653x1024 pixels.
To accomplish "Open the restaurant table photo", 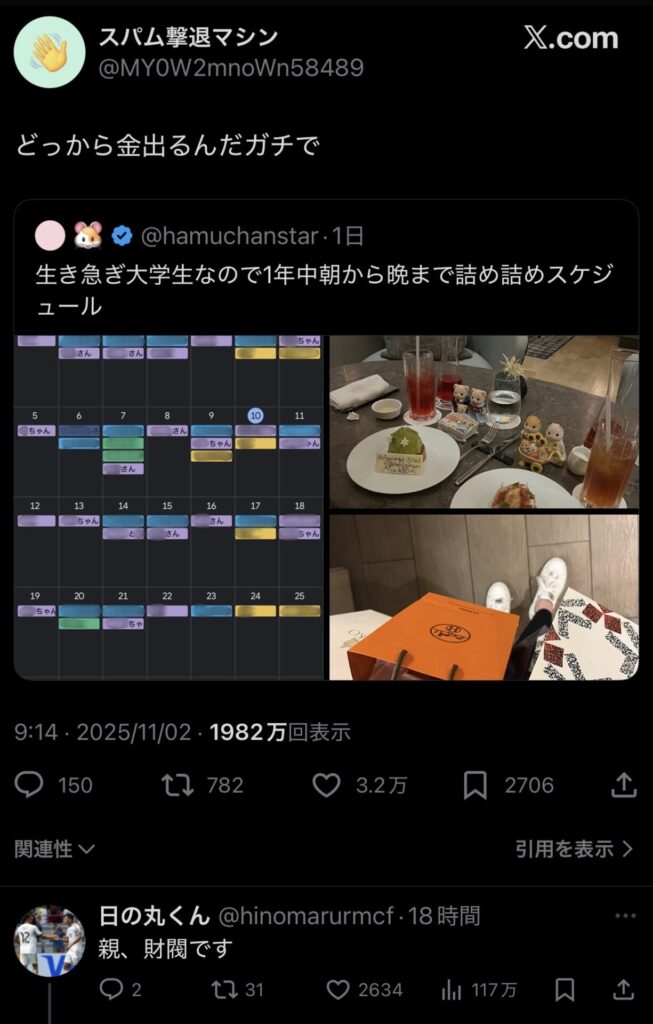I will click(484, 421).
